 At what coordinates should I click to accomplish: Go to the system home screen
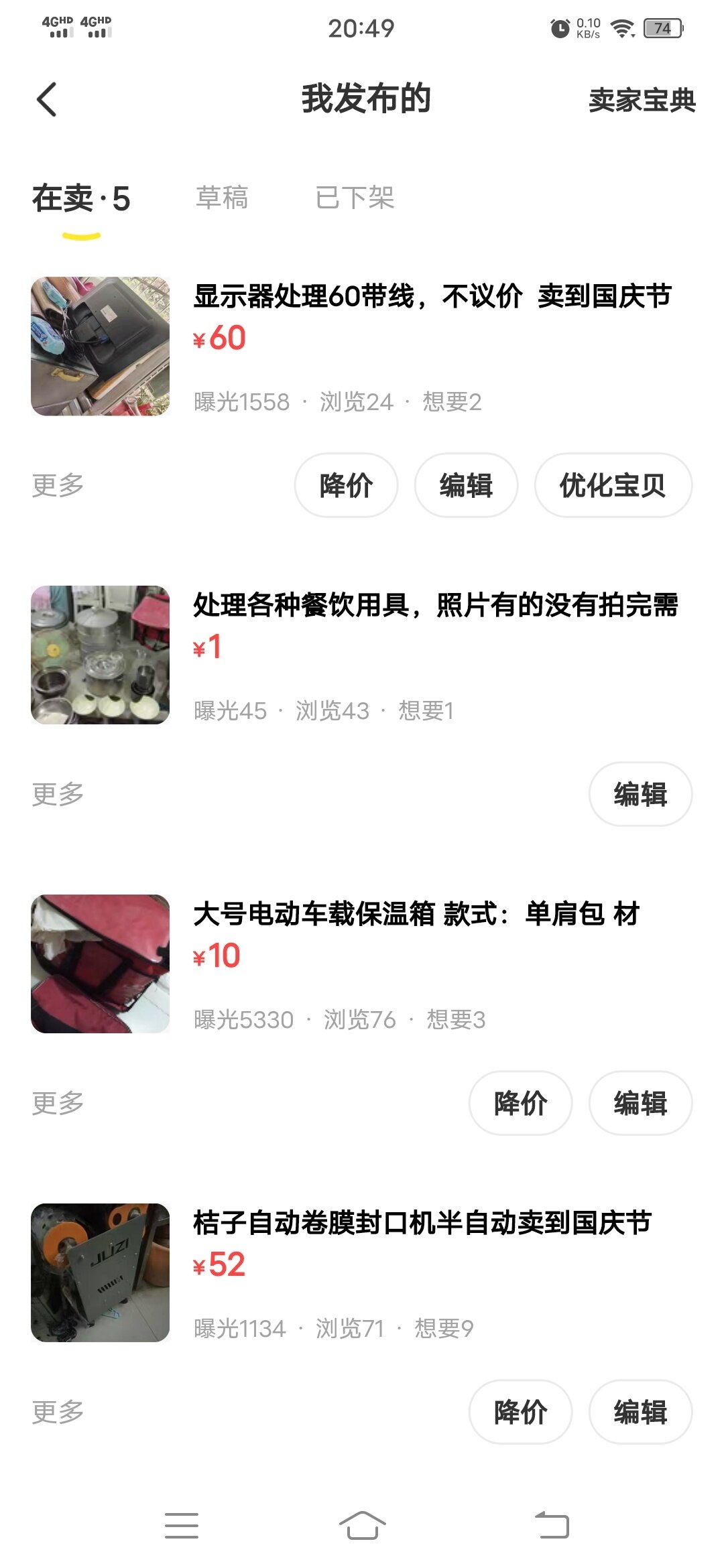point(362,1526)
